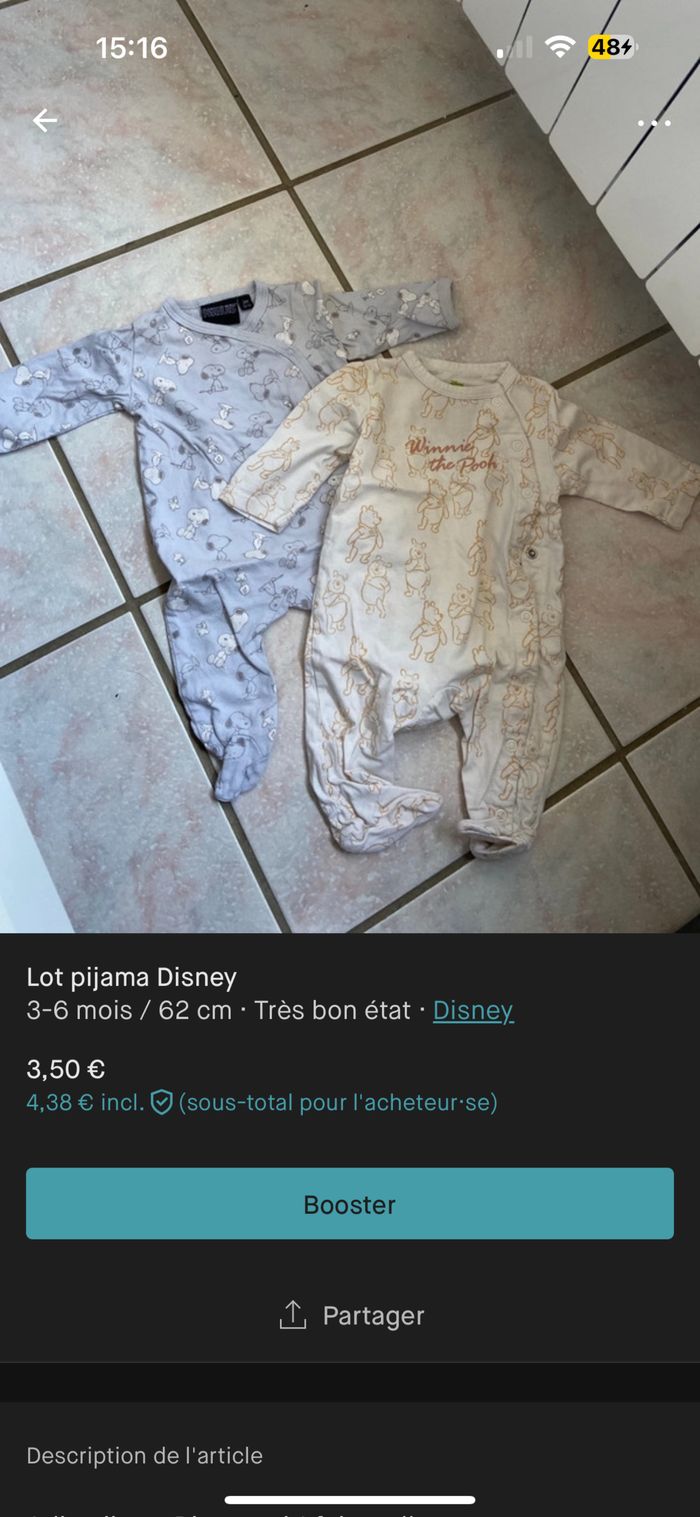The width and height of the screenshot is (700, 1517).
Task: Go back using the arrow icon
Action: point(45,121)
